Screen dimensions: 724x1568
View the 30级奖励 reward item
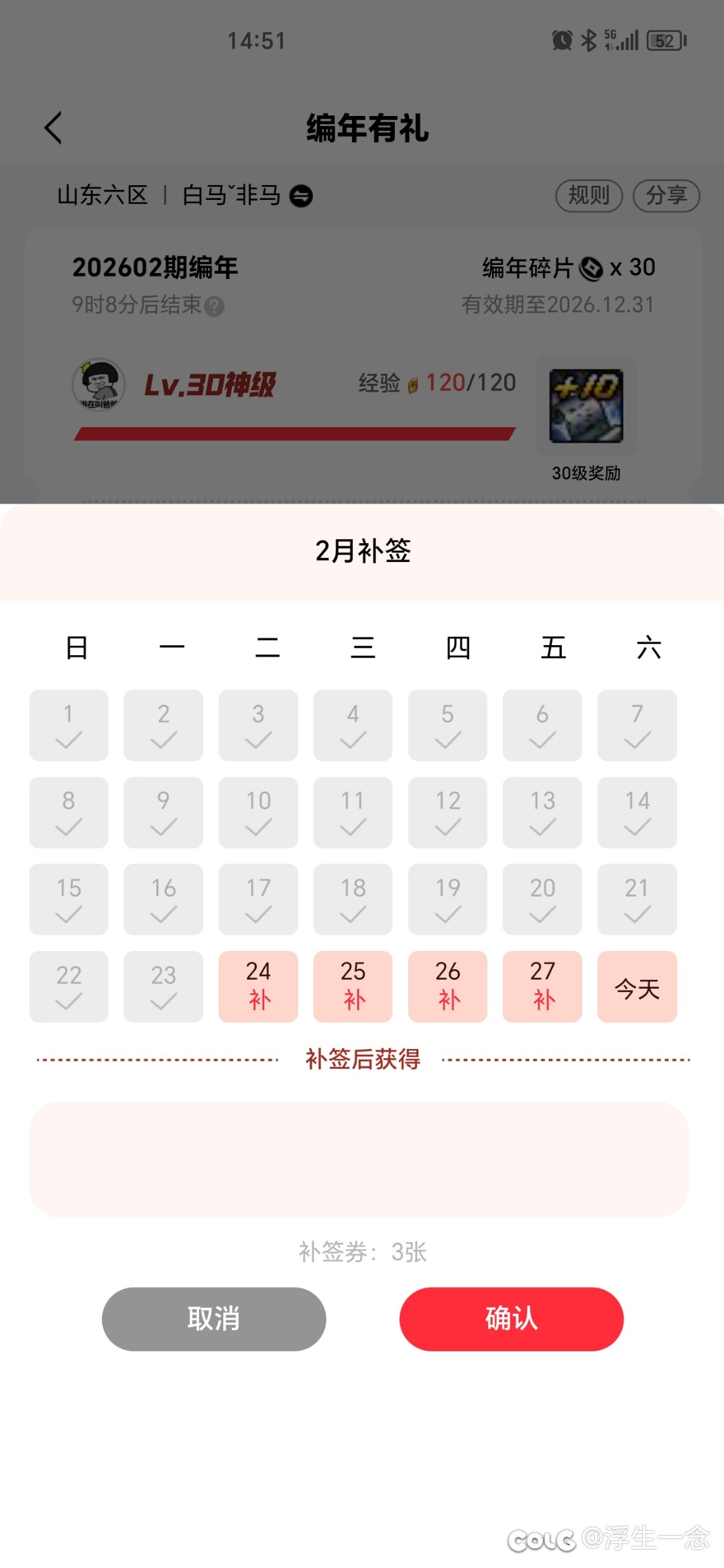(586, 406)
